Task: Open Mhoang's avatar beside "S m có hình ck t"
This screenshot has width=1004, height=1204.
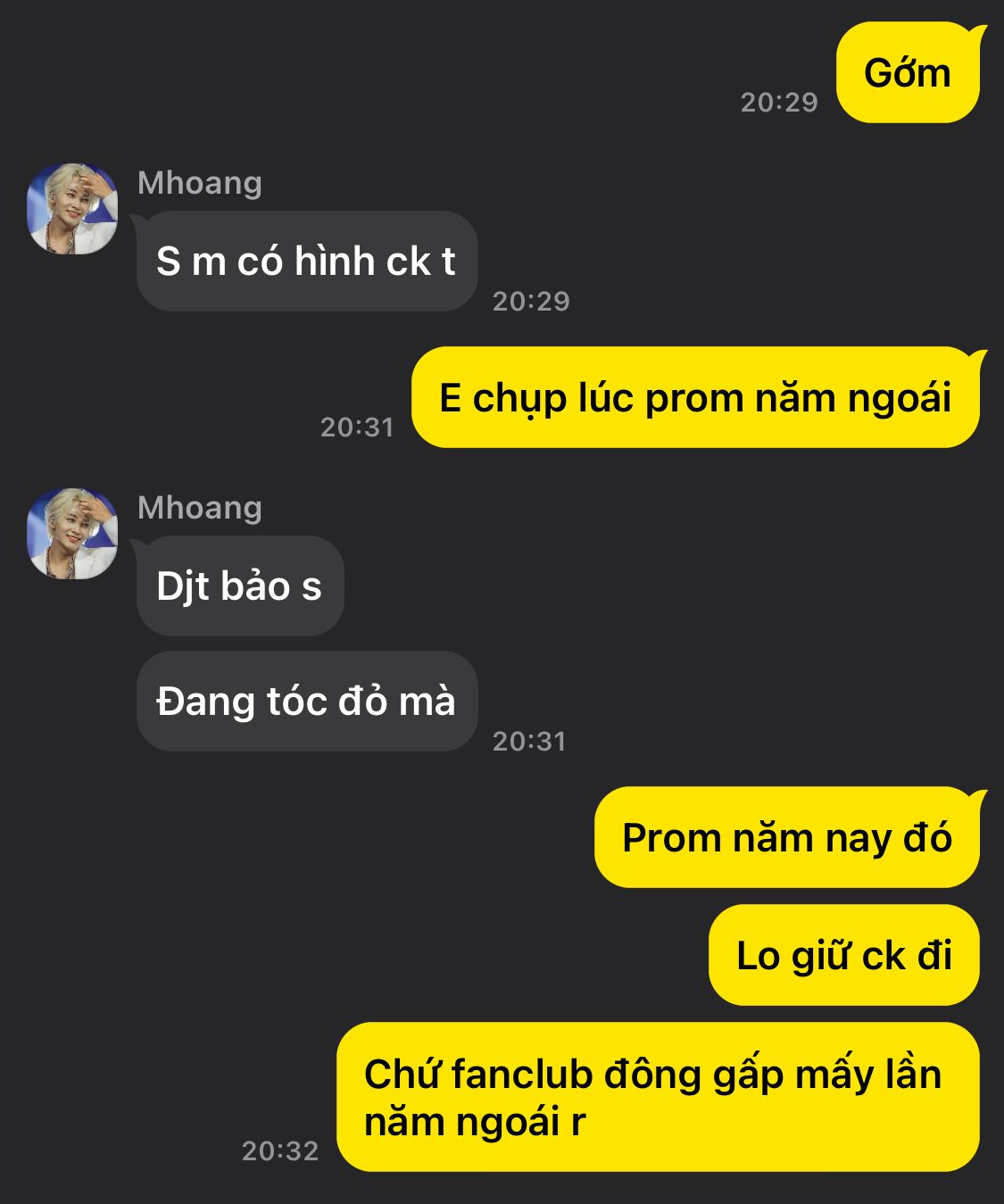Action: (x=72, y=209)
